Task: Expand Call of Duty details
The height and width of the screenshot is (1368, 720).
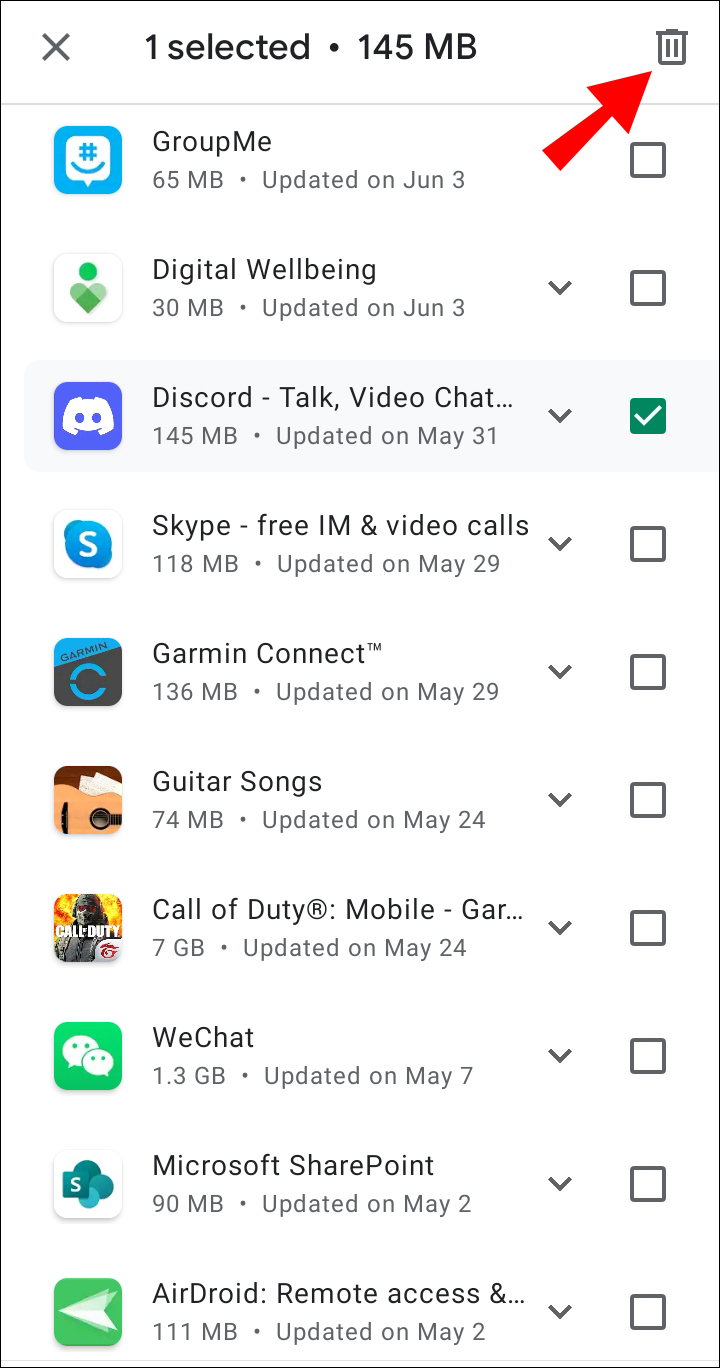Action: coord(560,928)
